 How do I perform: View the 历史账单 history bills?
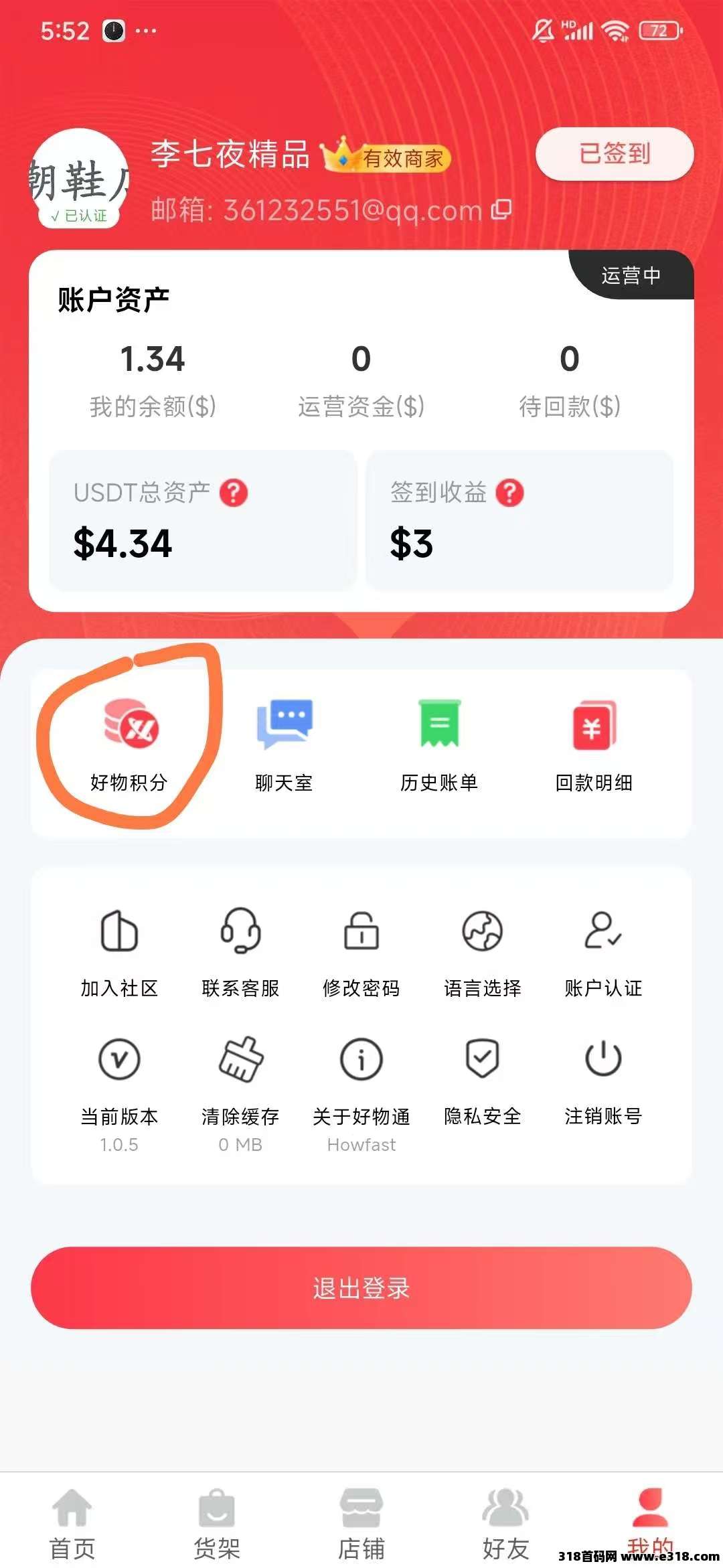click(440, 743)
